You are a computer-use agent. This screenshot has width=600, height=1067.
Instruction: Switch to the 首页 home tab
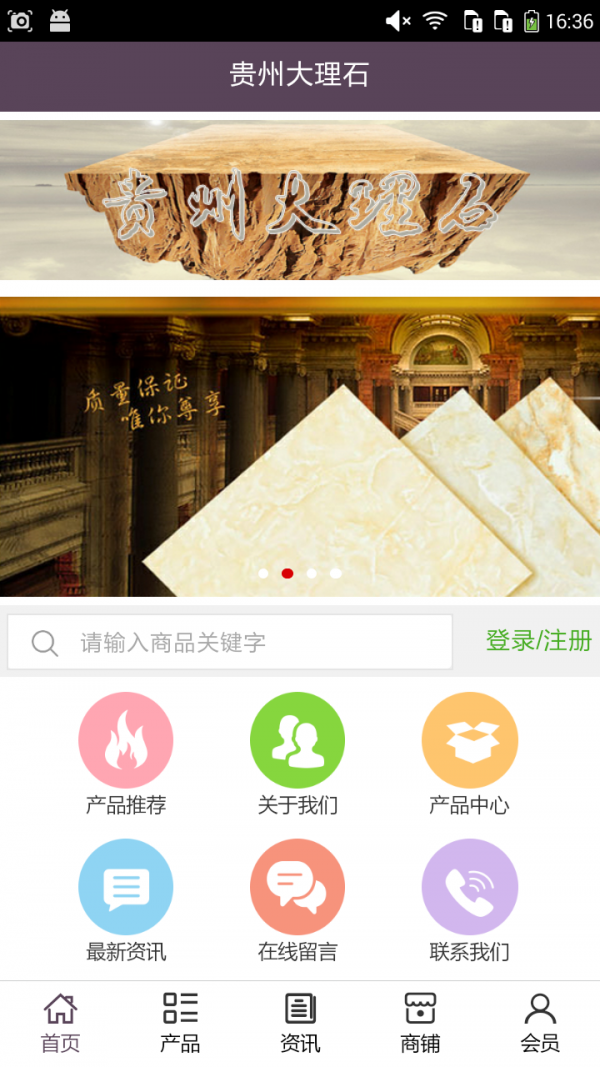click(x=60, y=1023)
